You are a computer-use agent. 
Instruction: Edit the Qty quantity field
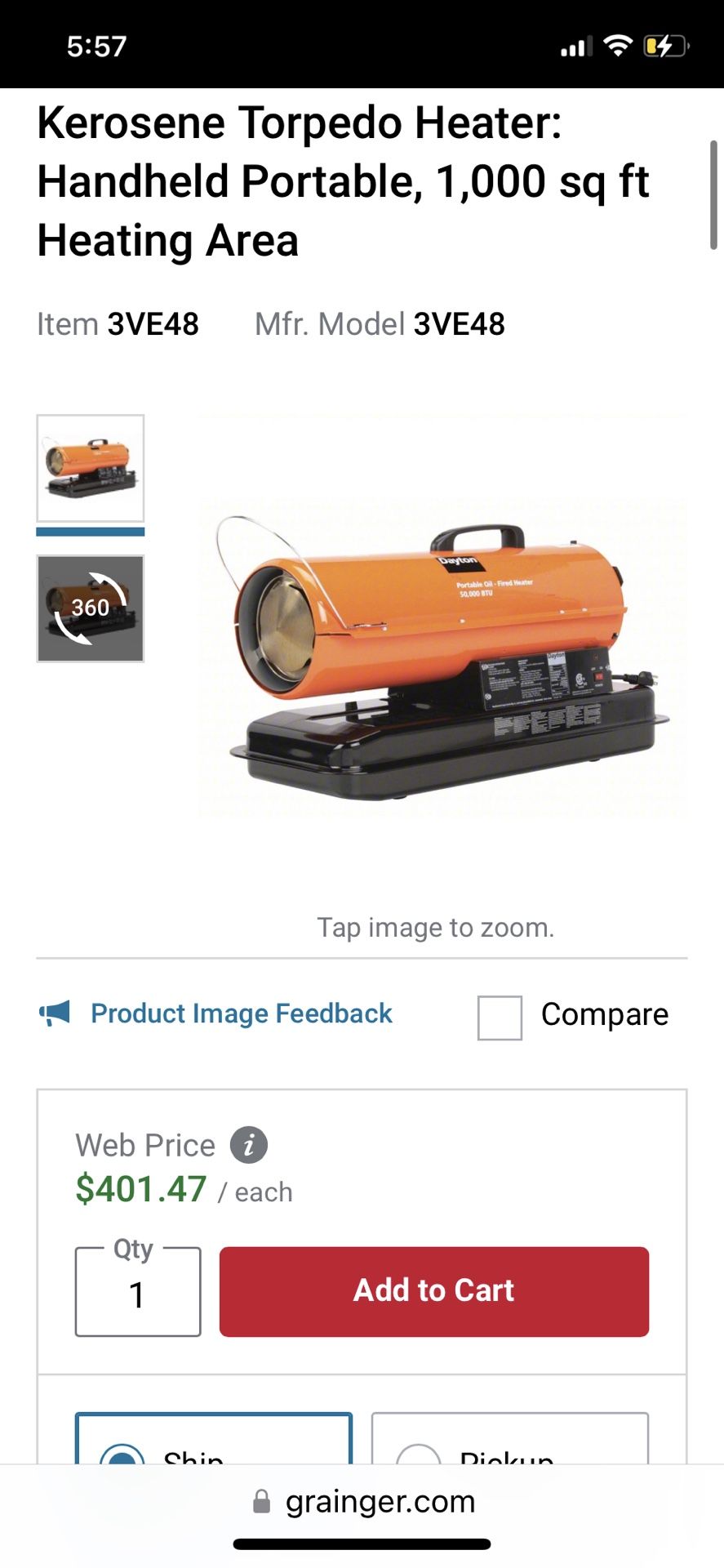click(138, 1294)
